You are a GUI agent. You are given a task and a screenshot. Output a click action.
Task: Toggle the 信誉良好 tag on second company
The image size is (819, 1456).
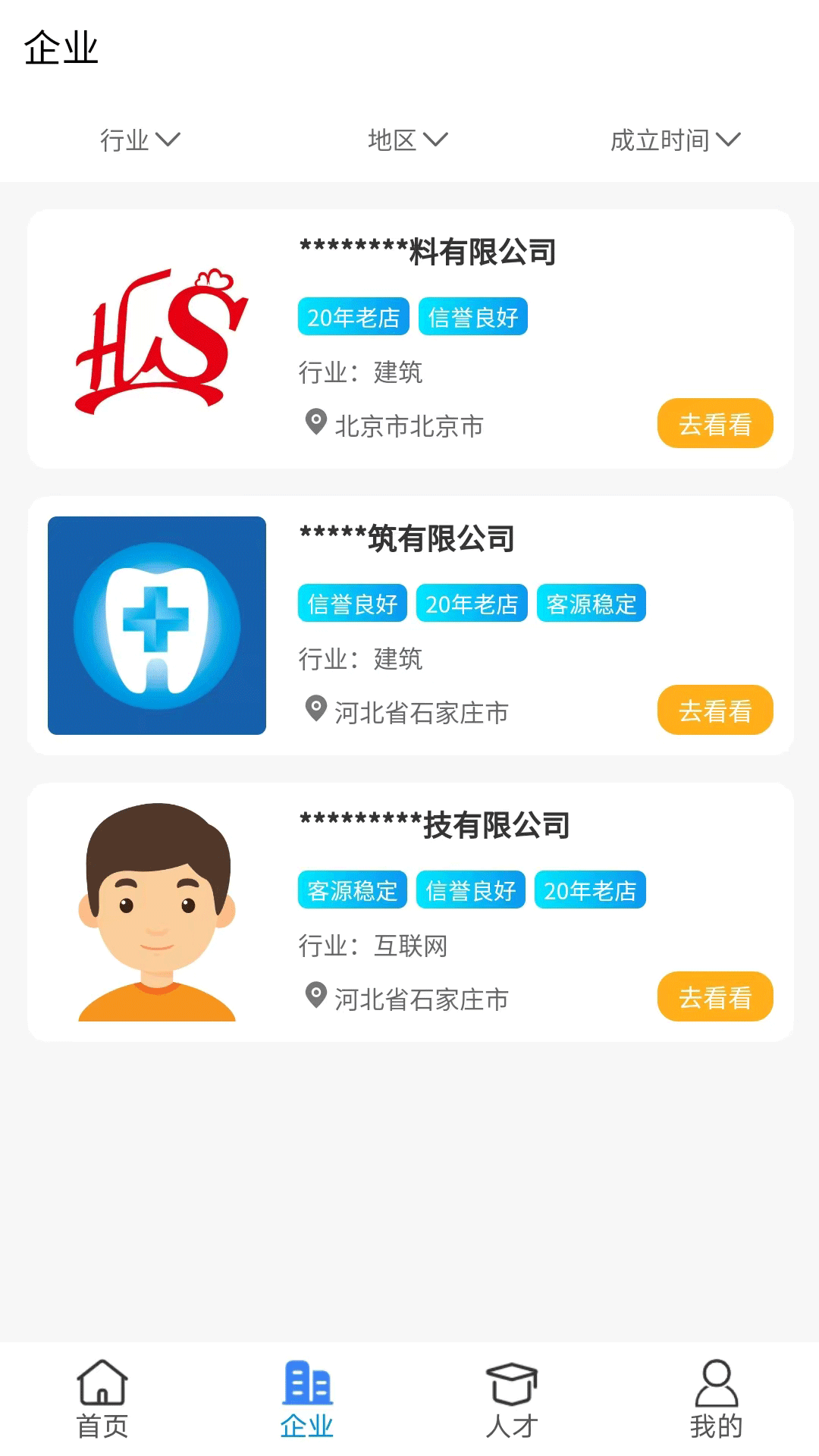click(x=352, y=603)
